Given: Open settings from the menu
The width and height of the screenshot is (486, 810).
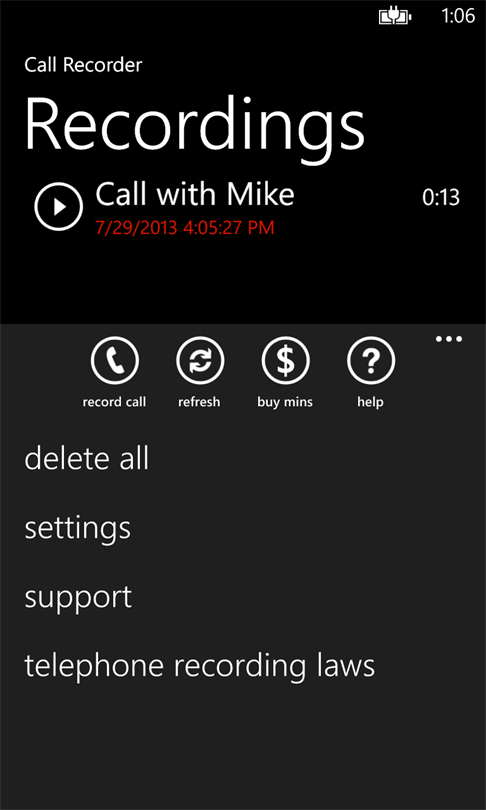Looking at the screenshot, I should click(77, 528).
